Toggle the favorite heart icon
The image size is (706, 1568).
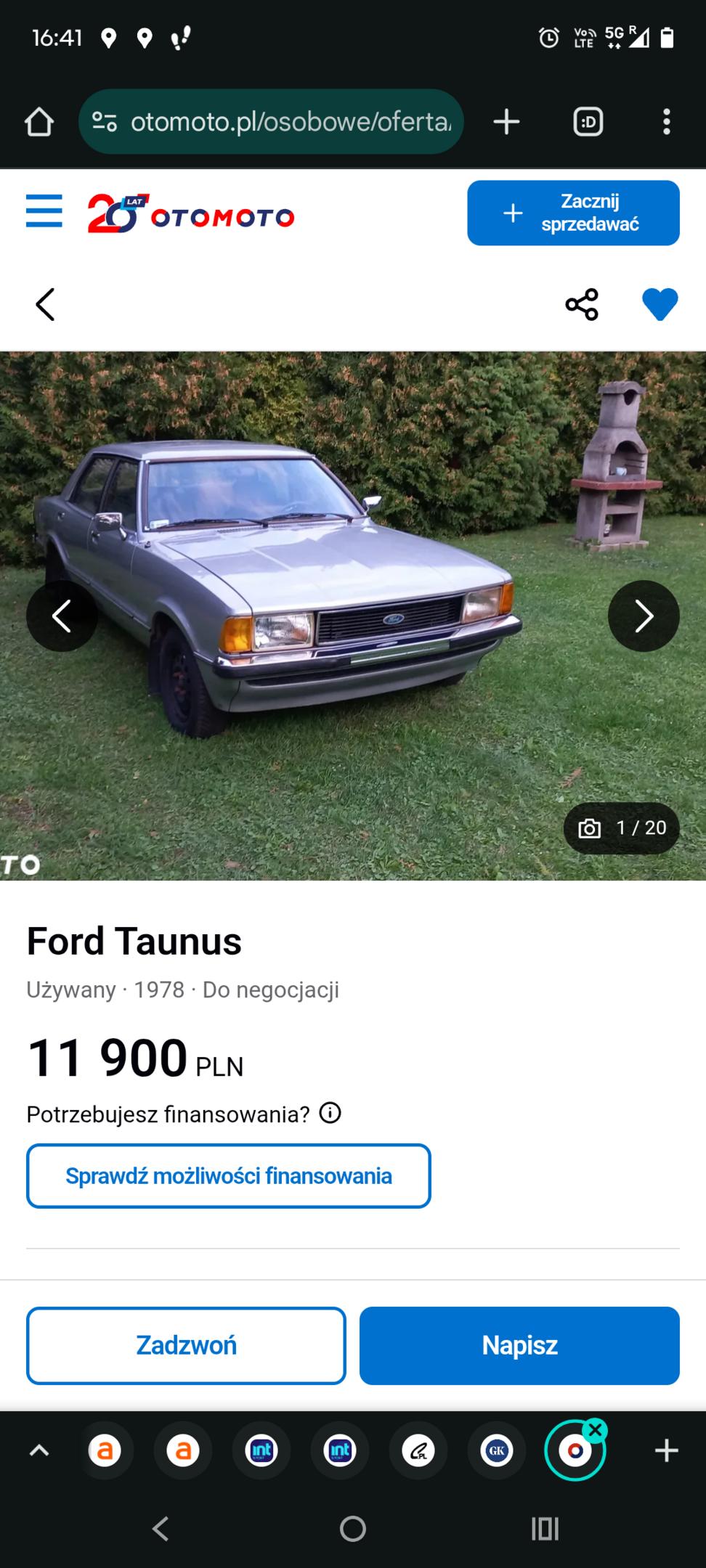click(x=660, y=304)
